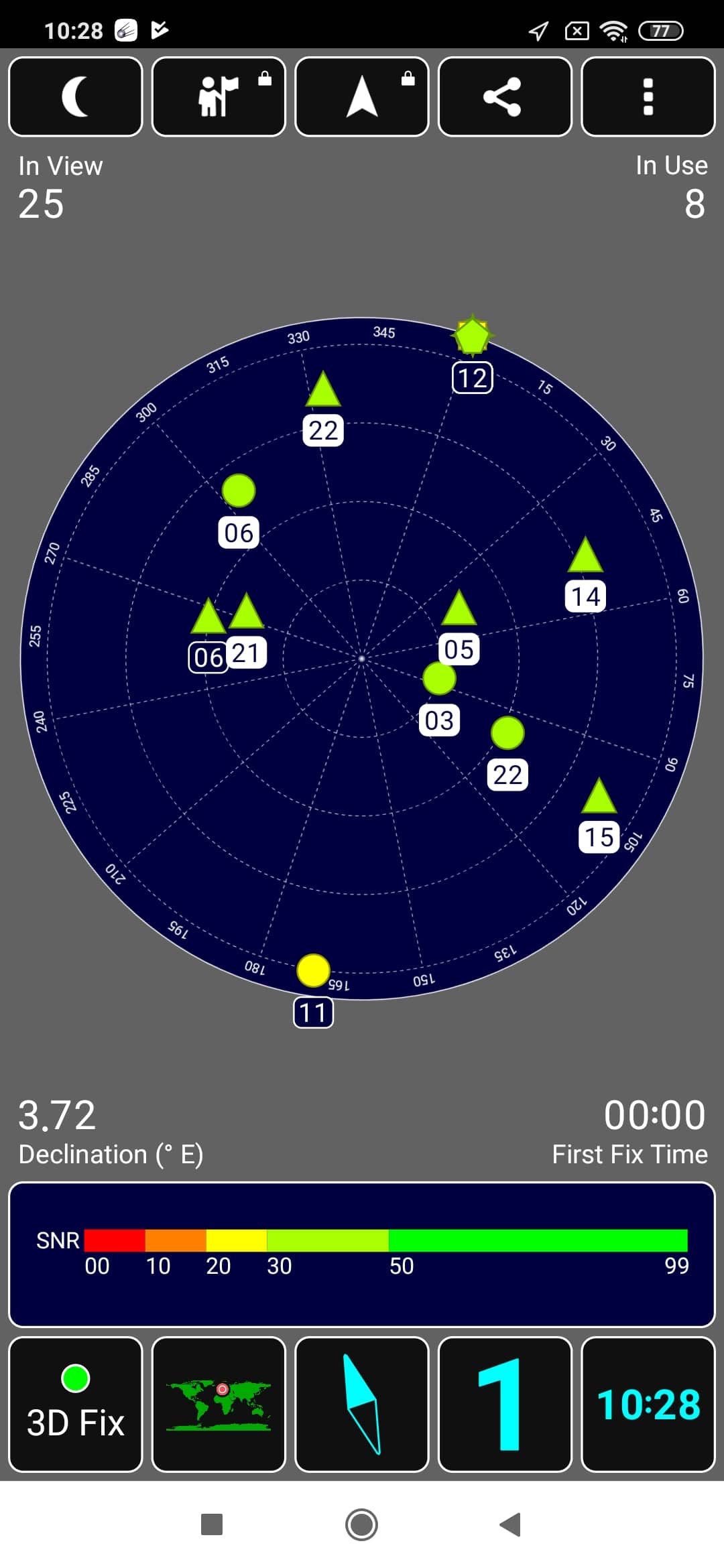This screenshot has height=1568, width=724.
Task: Open the compass needle screen
Action: (362, 1404)
